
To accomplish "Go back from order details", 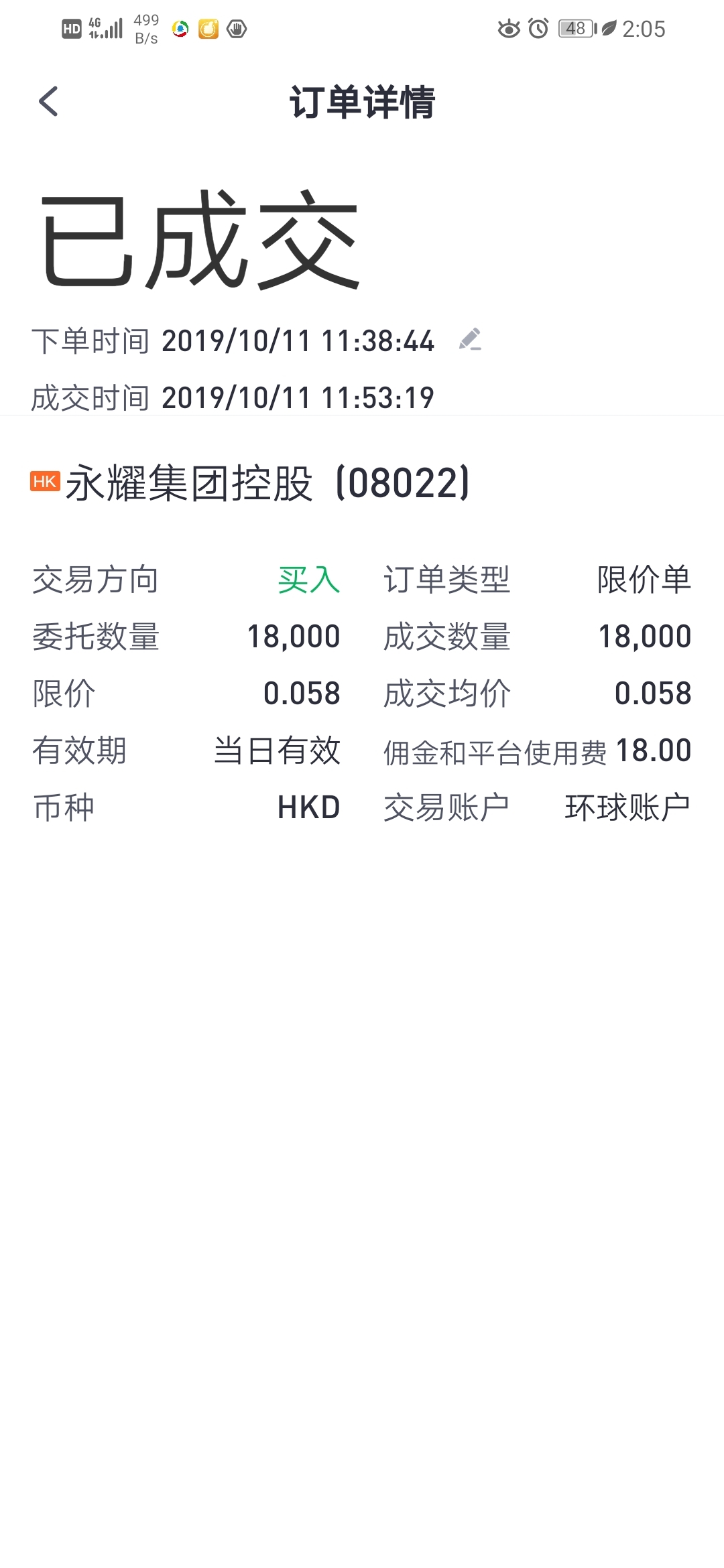I will pos(48,102).
